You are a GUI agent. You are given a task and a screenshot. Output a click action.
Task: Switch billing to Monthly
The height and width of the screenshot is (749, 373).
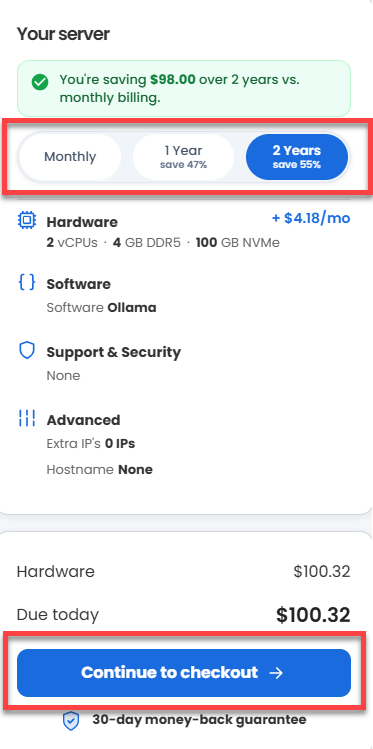point(70,157)
